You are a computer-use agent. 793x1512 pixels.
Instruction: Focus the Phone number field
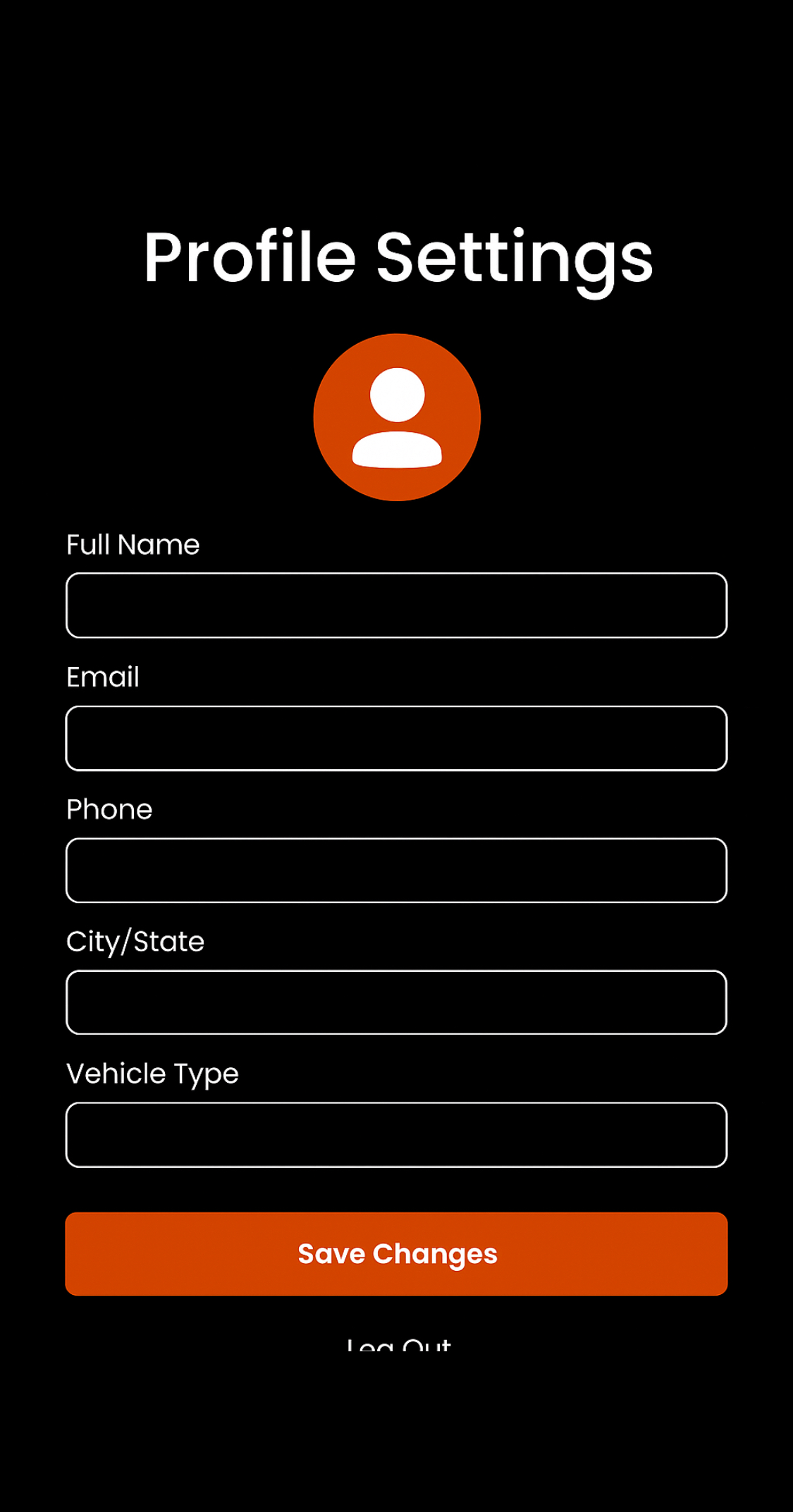click(x=396, y=871)
